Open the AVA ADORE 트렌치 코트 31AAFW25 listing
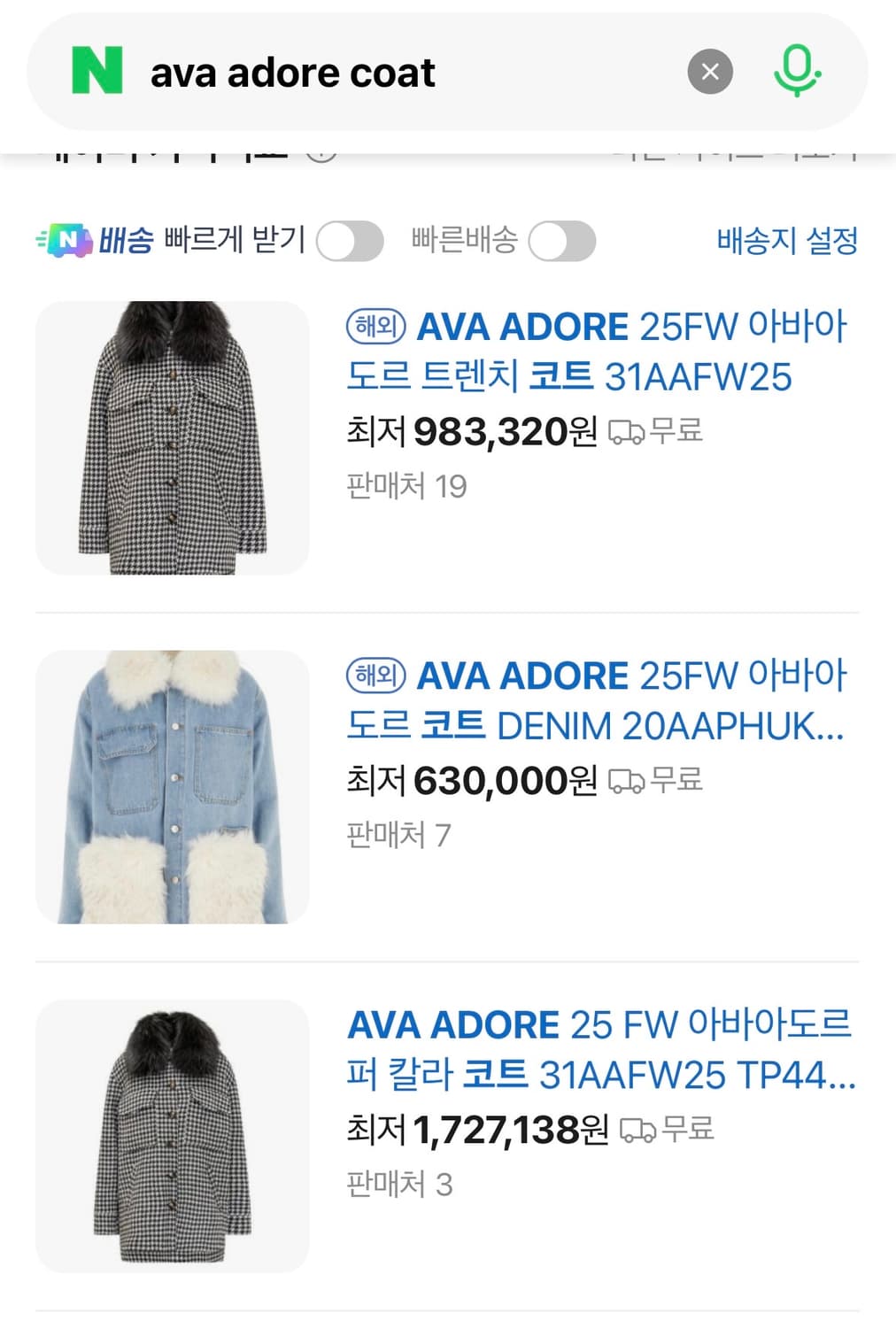Viewport: 896px width, 1328px height. (599, 352)
